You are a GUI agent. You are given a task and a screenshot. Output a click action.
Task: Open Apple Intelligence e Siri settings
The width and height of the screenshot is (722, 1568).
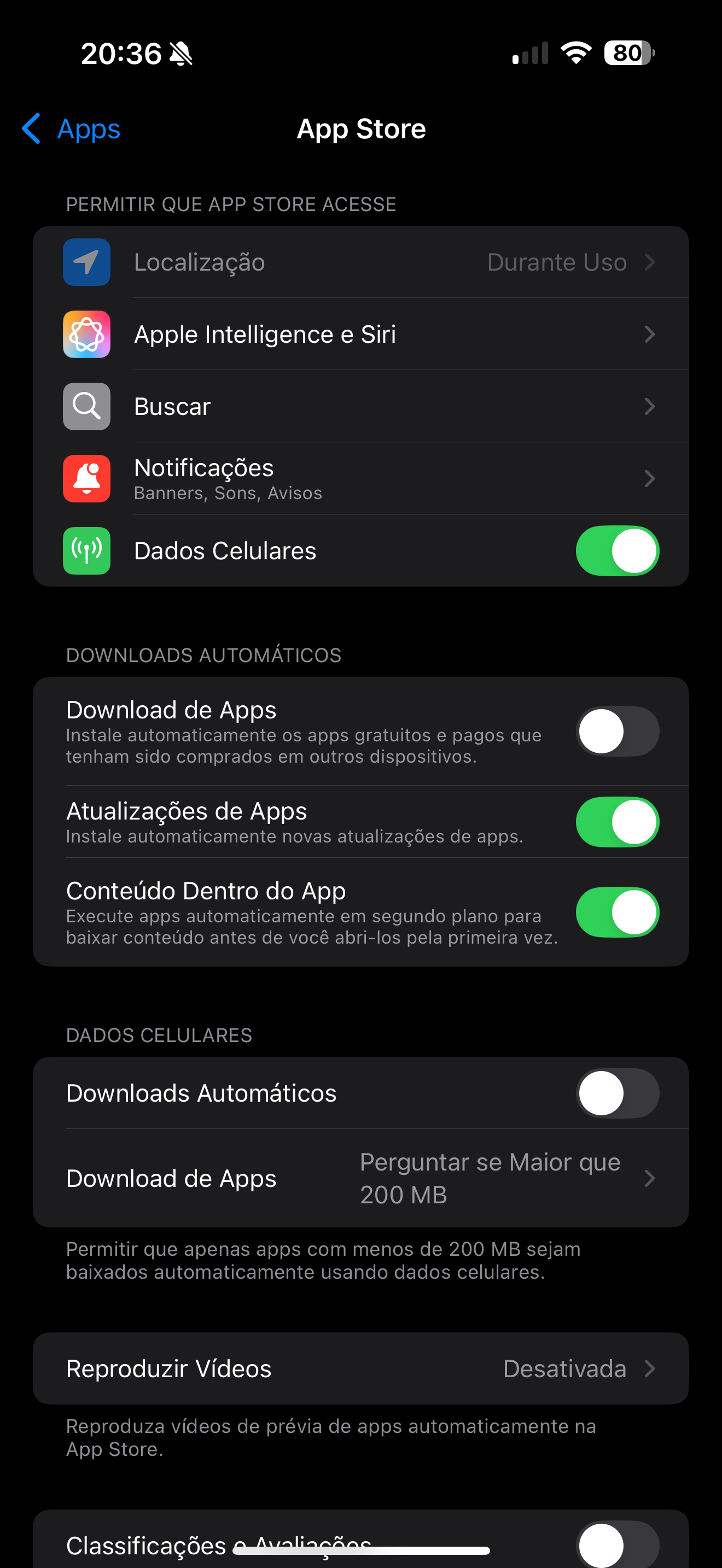point(360,334)
